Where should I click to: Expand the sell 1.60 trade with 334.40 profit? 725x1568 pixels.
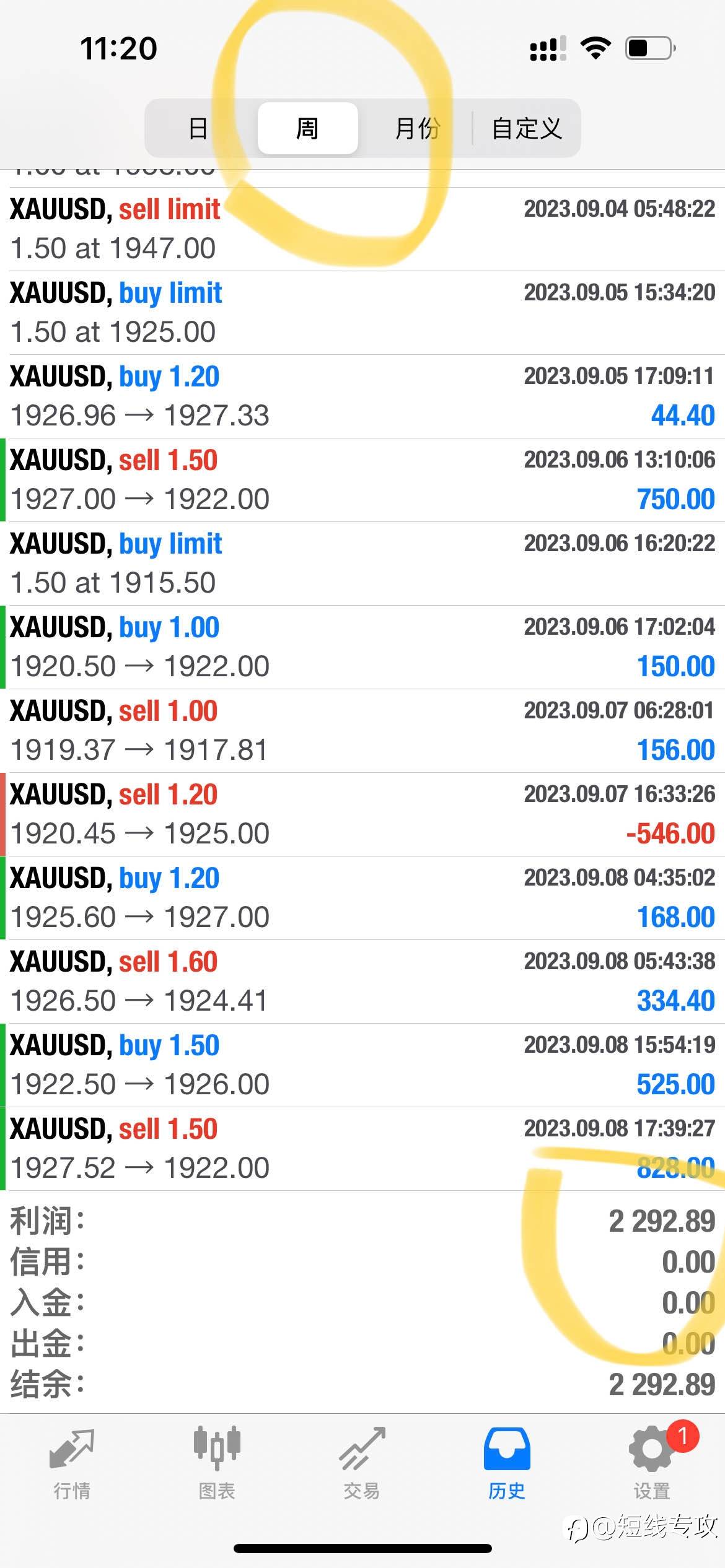tap(362, 982)
